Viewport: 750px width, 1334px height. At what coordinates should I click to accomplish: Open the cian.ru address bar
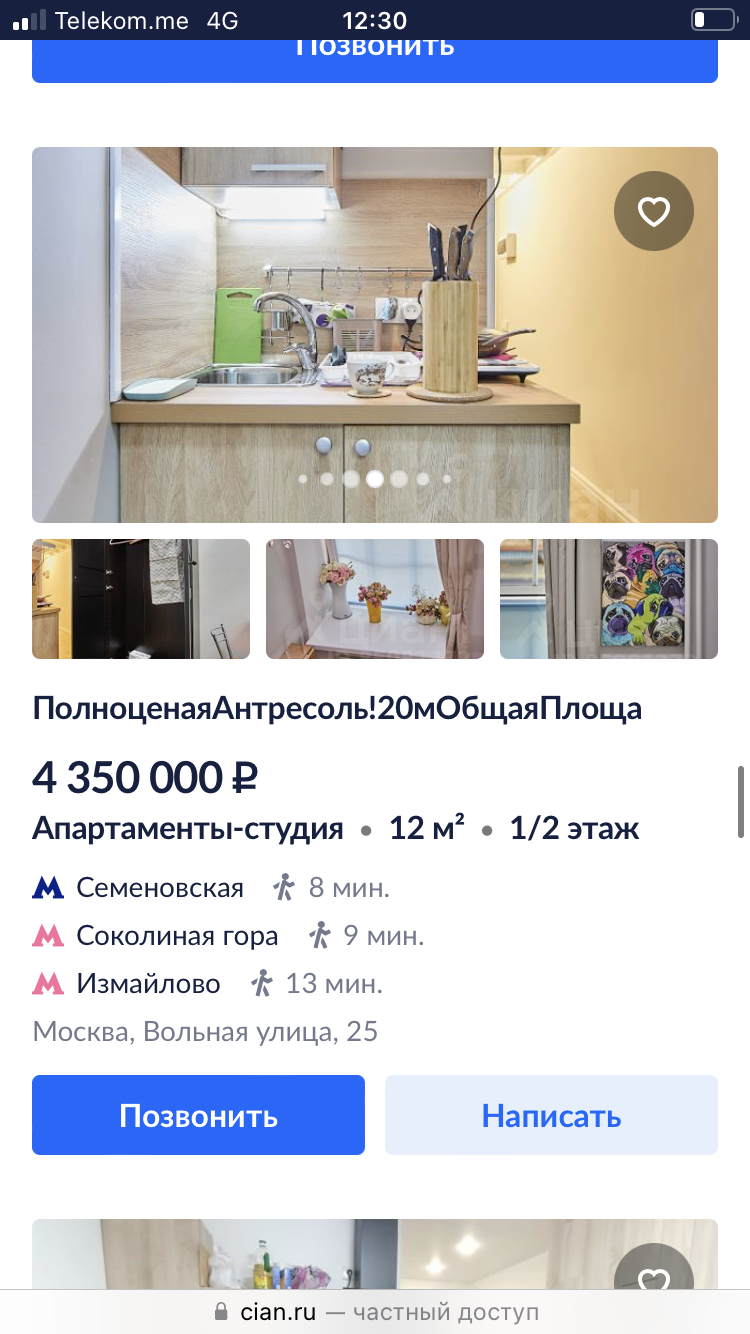[374, 1312]
